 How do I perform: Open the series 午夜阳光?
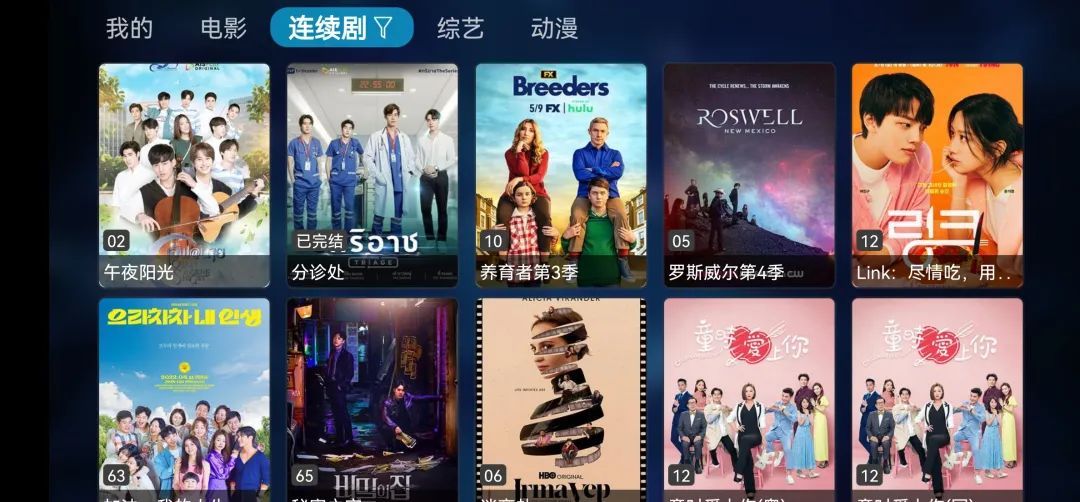coord(184,175)
